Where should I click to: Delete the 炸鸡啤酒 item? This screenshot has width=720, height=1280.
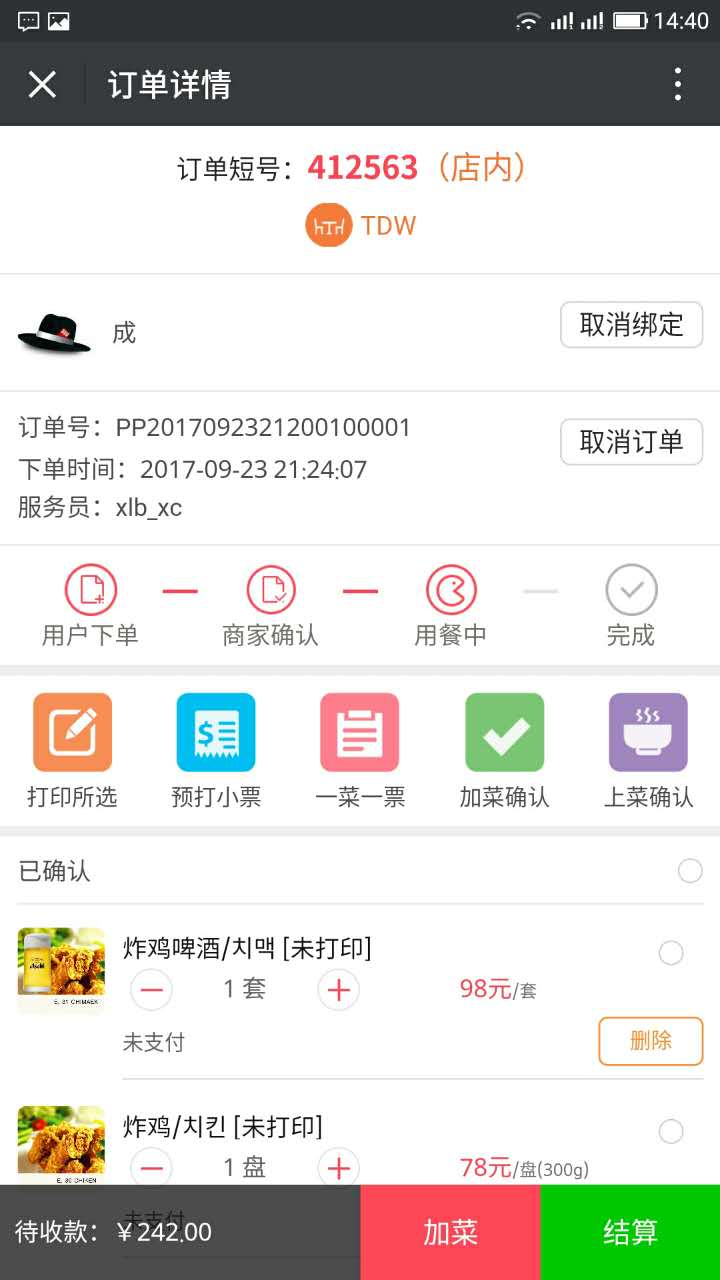(650, 1041)
